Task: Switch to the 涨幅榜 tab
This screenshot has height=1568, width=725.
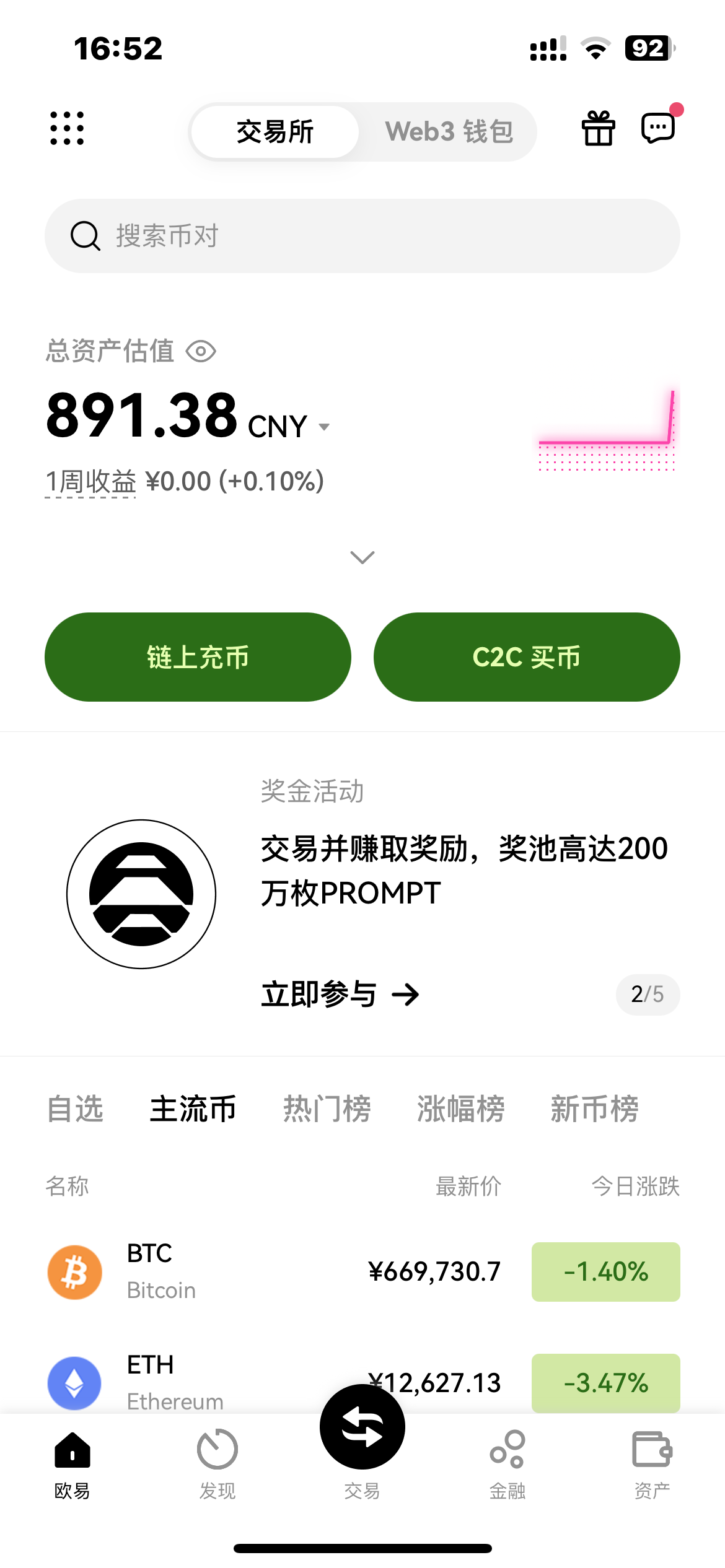Action: [x=460, y=1108]
